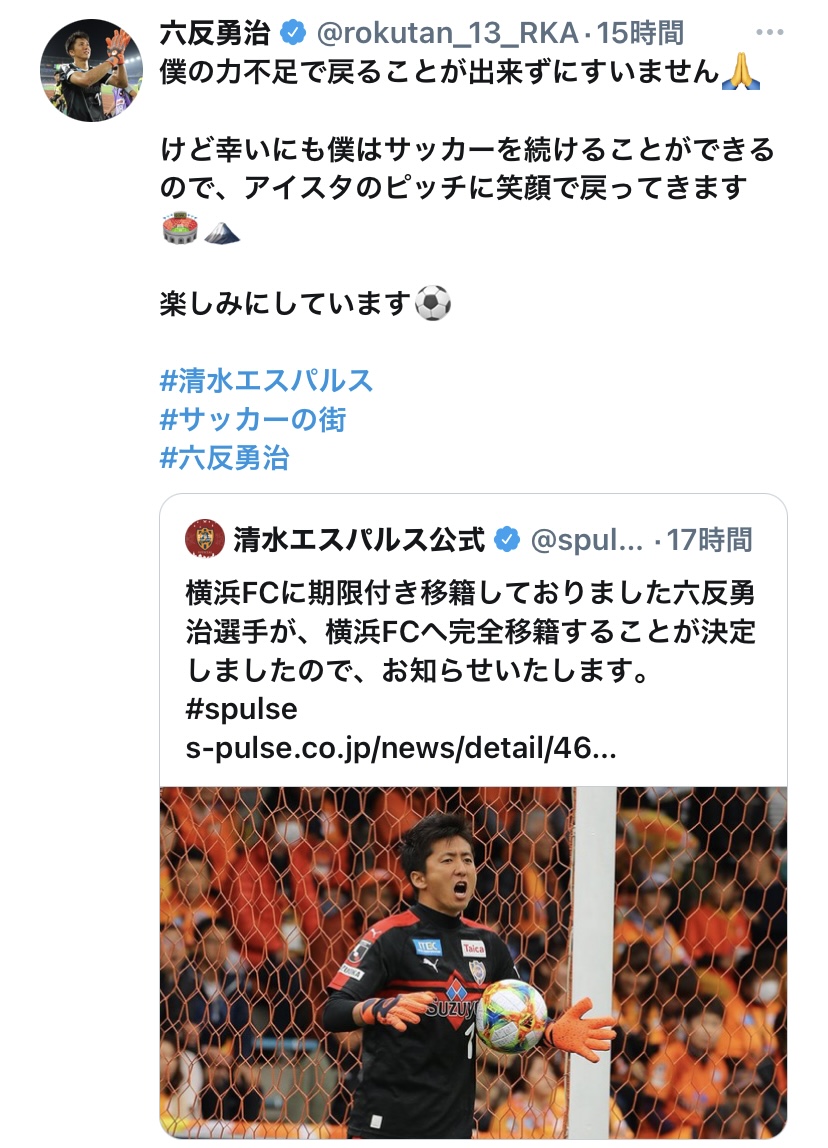Open quoted tweet from 清水エスパルス公式
The height and width of the screenshot is (1148, 828).
(472, 650)
